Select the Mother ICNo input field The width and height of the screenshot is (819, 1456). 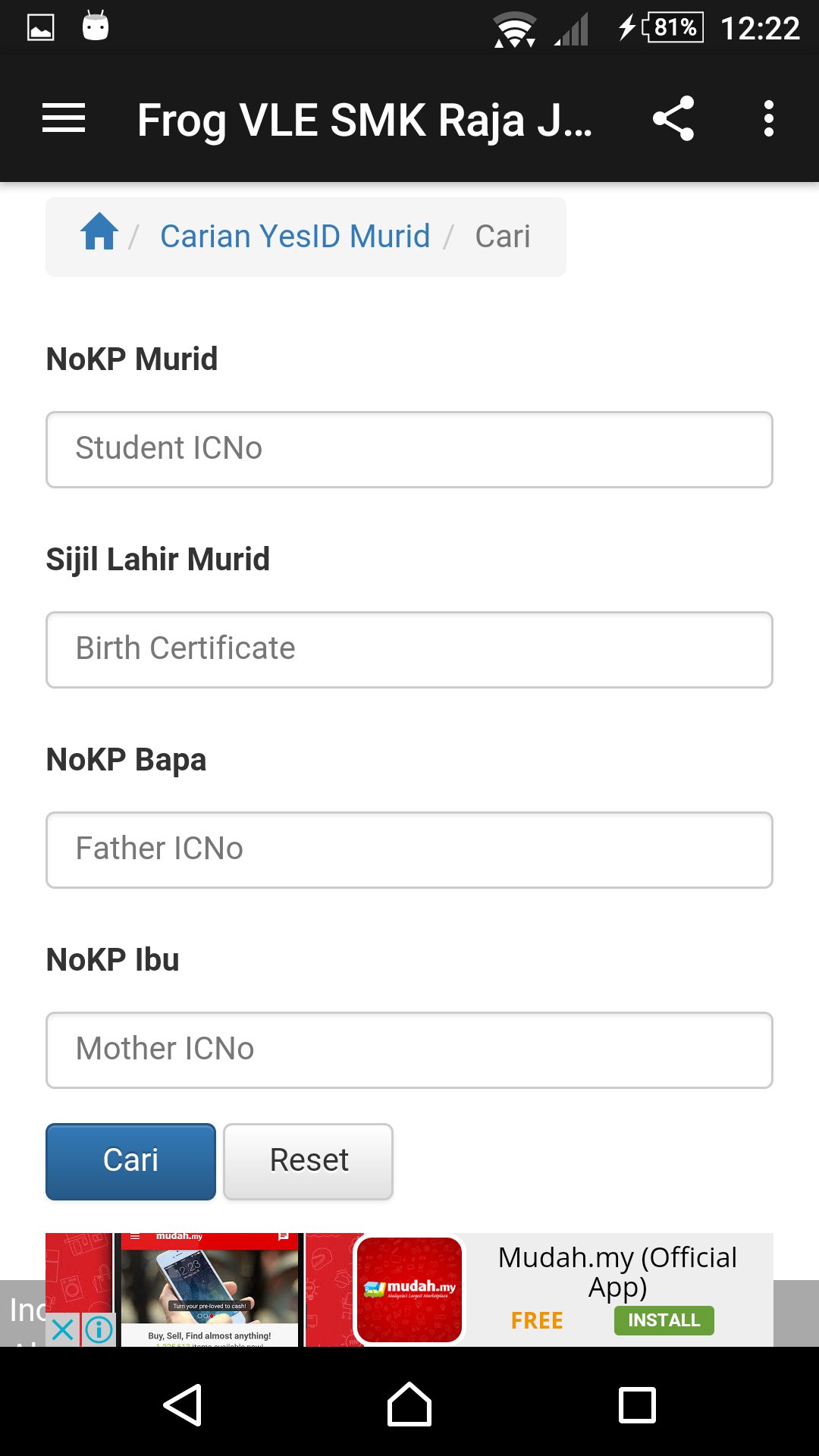409,1050
